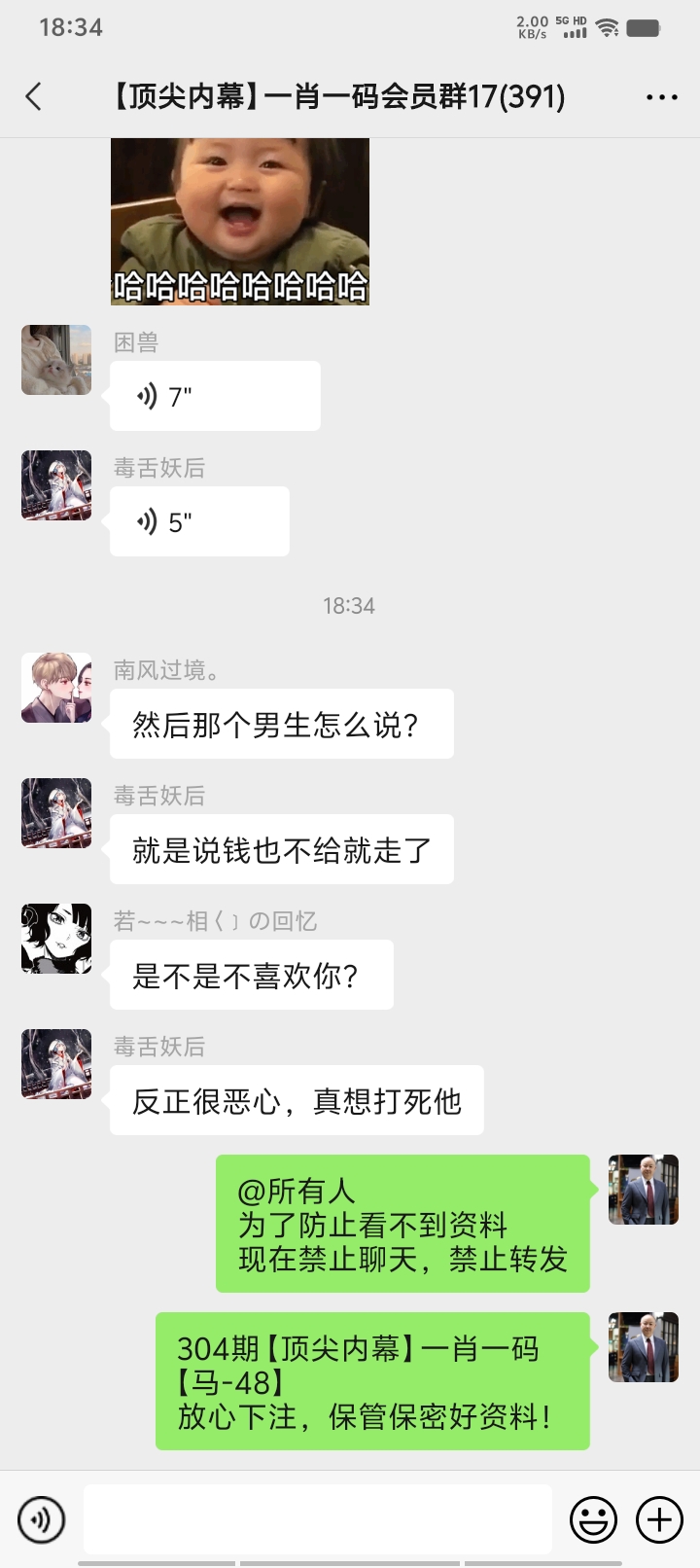700x1568 pixels.
Task: Play 困兽's 7-second voice message
Action: tap(215, 396)
